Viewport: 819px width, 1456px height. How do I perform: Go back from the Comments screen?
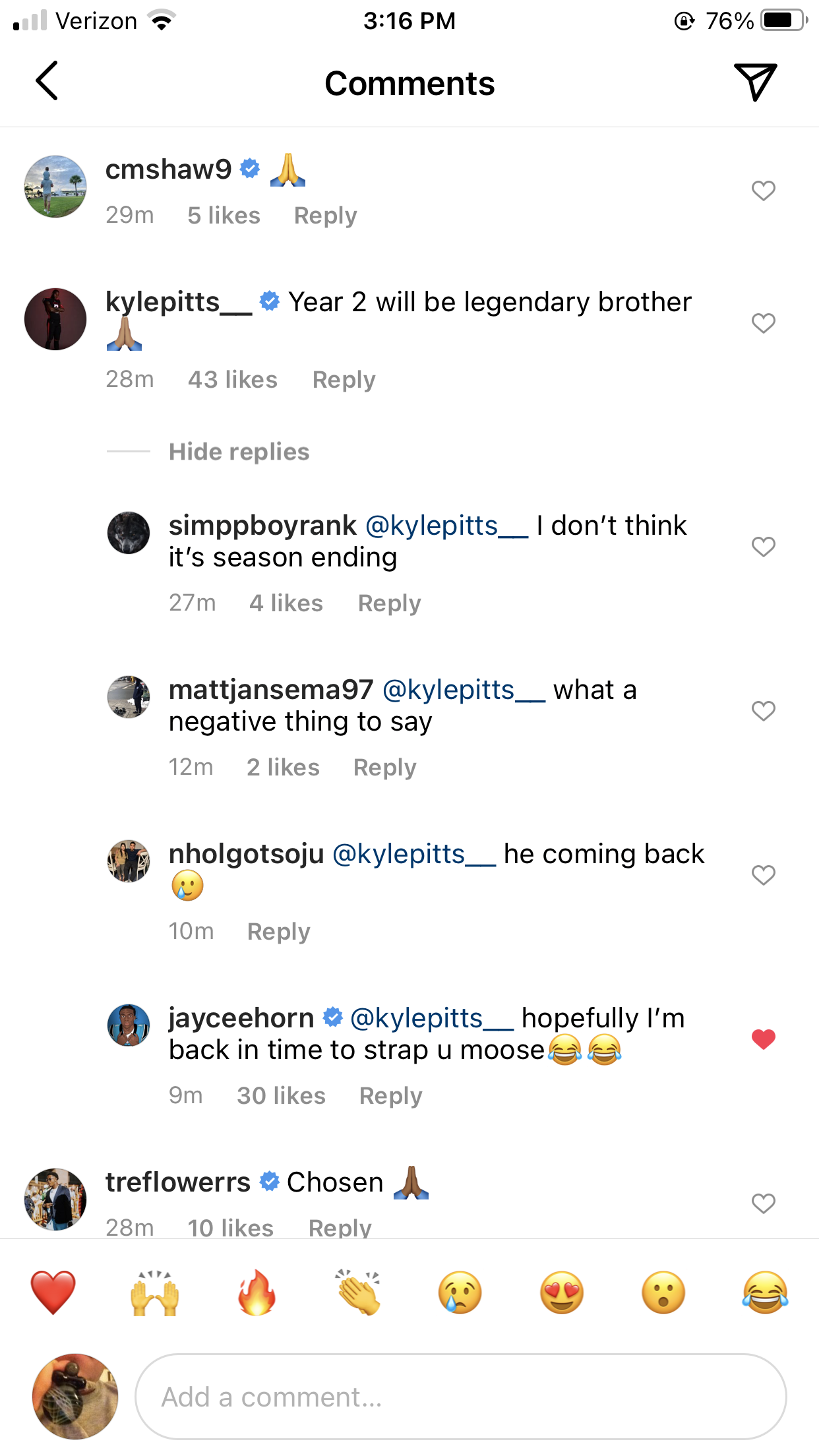pyautogui.click(x=47, y=81)
